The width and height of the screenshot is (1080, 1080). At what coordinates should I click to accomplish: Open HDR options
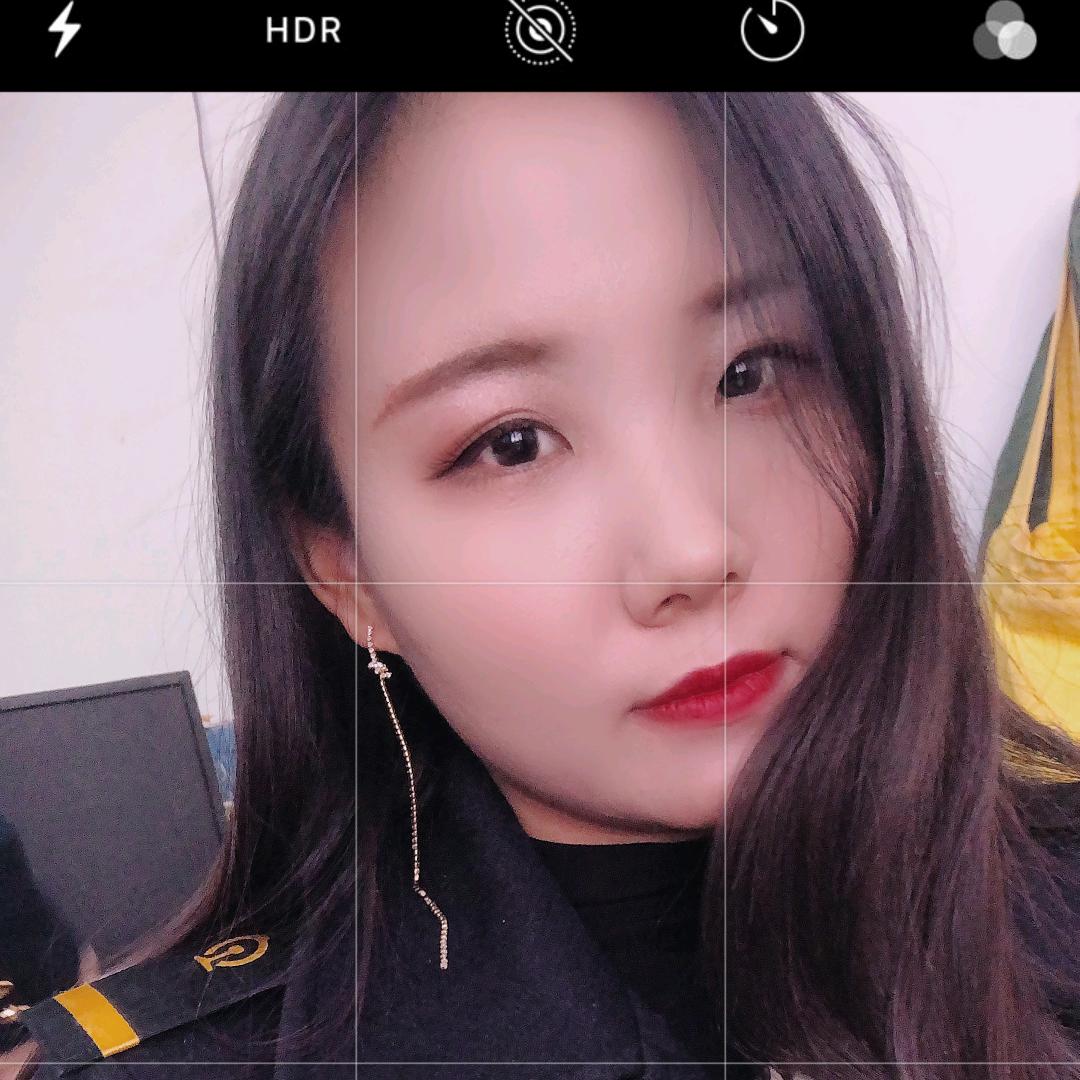click(304, 31)
